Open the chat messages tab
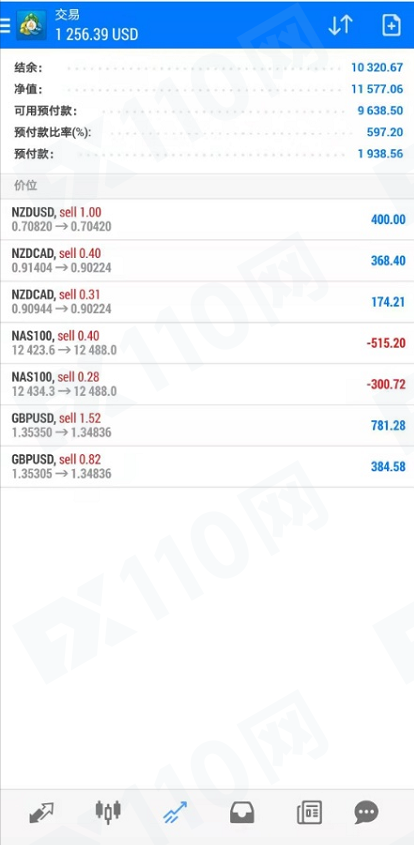 pos(367,812)
